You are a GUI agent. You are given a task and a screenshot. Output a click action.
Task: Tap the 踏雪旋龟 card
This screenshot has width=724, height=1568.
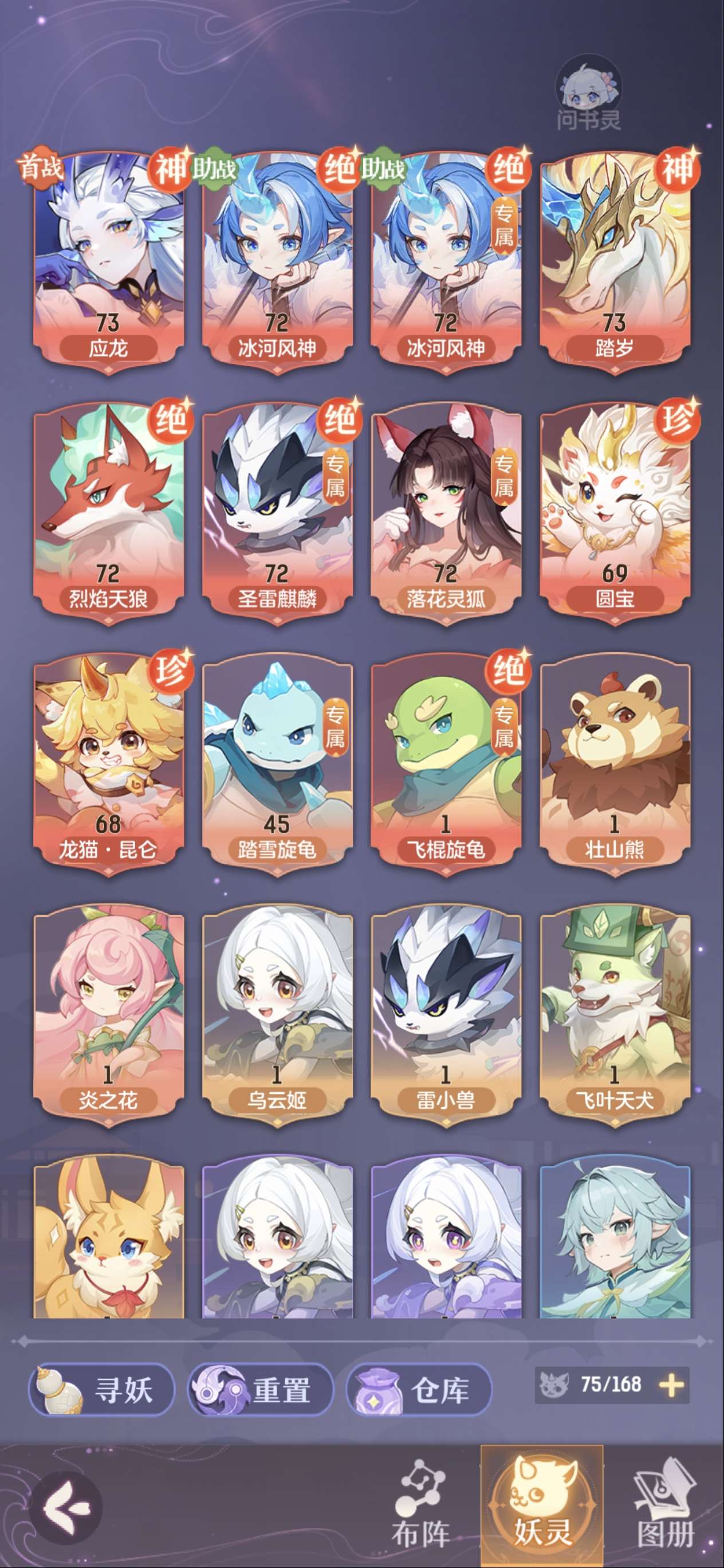pos(277,764)
